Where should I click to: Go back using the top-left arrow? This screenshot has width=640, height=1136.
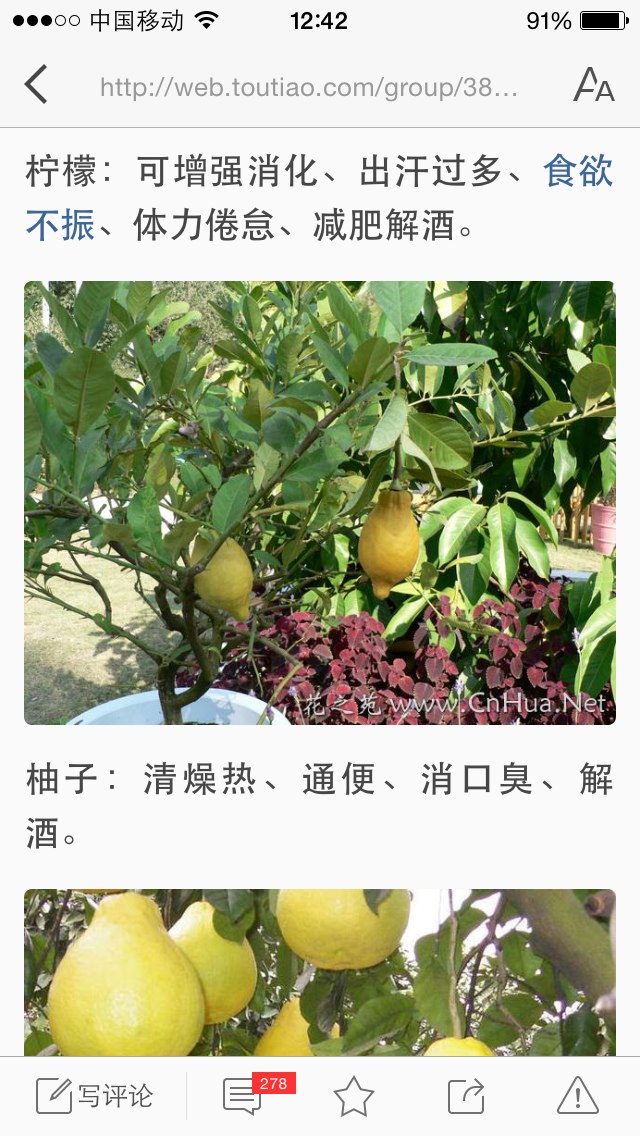[36, 84]
